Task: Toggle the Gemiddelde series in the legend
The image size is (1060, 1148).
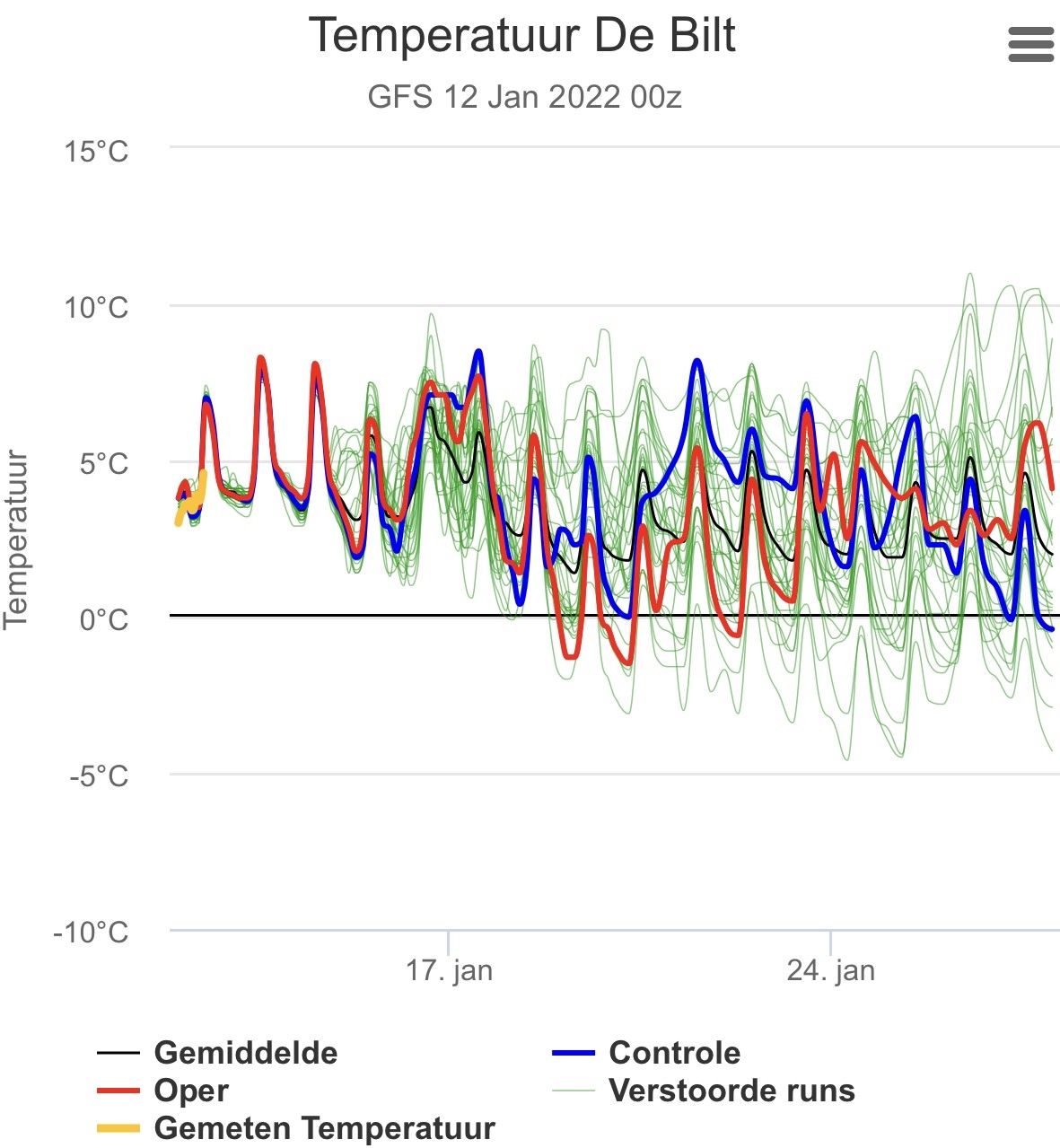Action: [x=218, y=1053]
